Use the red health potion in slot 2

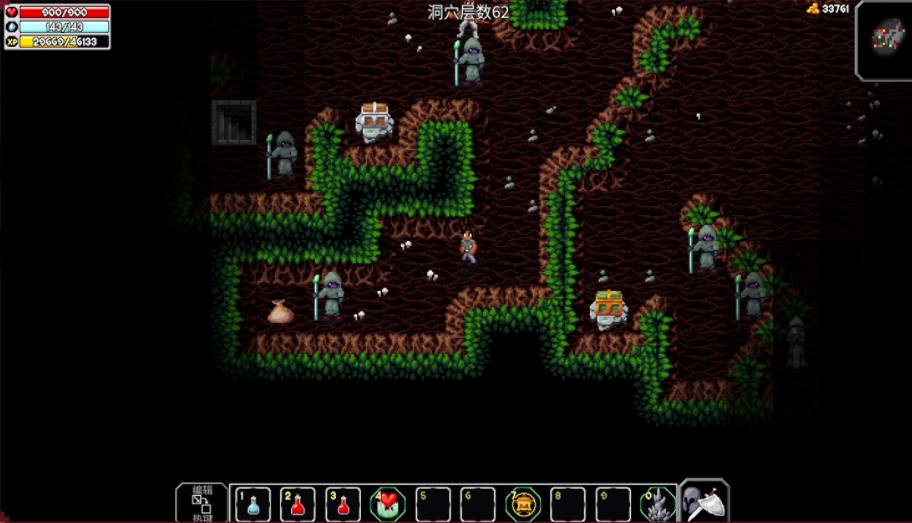pyautogui.click(x=298, y=504)
